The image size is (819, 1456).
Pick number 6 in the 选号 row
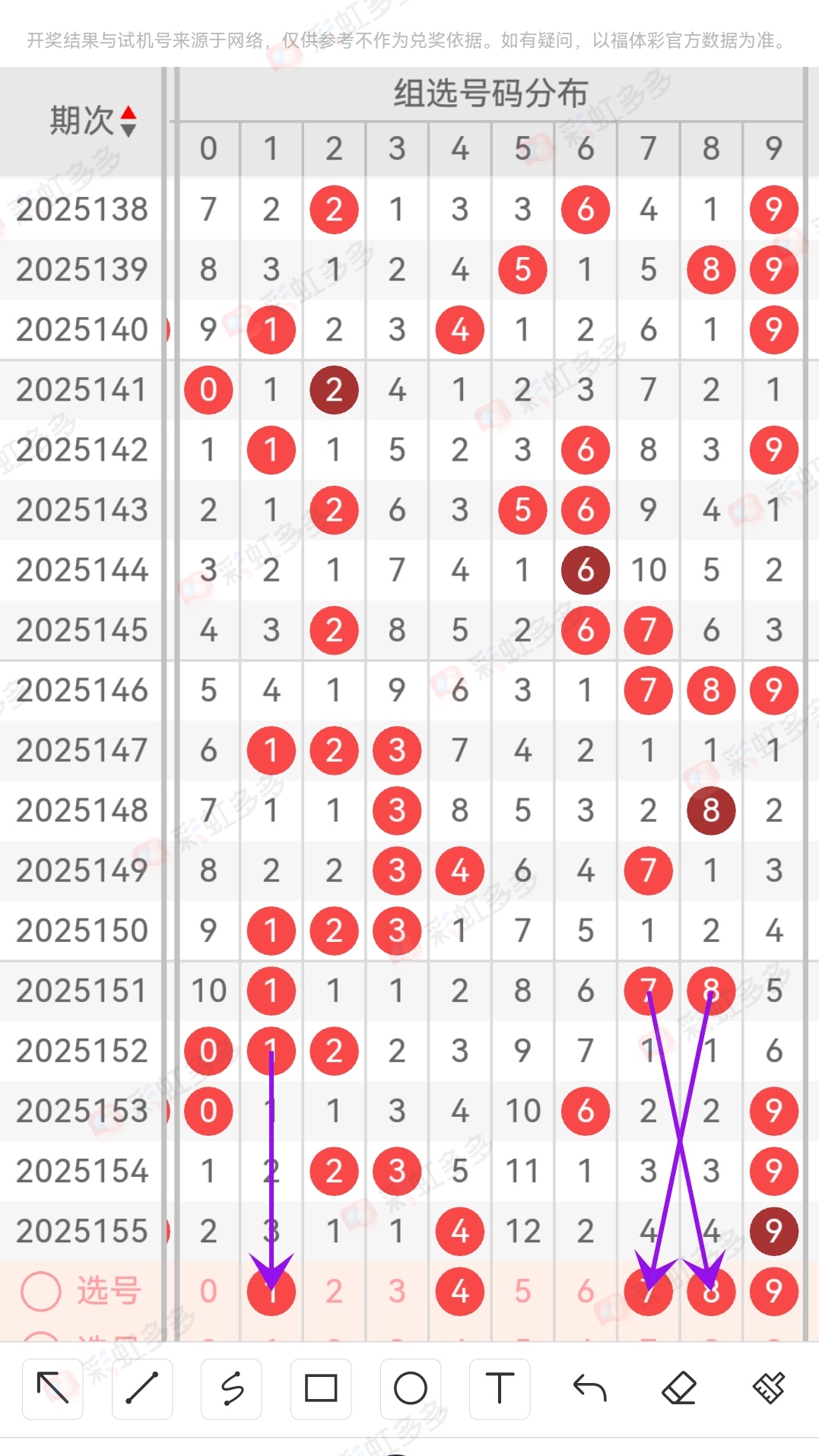coord(586,1291)
